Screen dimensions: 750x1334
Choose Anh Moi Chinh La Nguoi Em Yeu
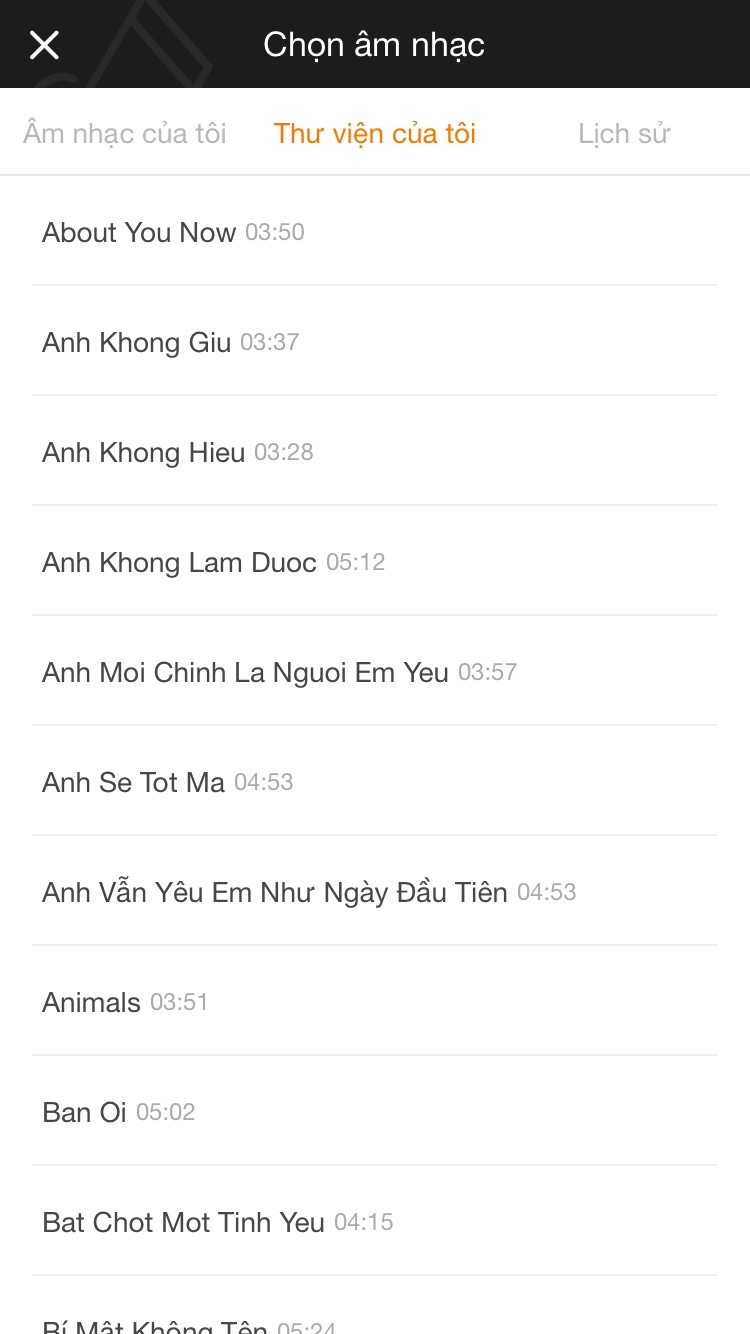(x=375, y=672)
